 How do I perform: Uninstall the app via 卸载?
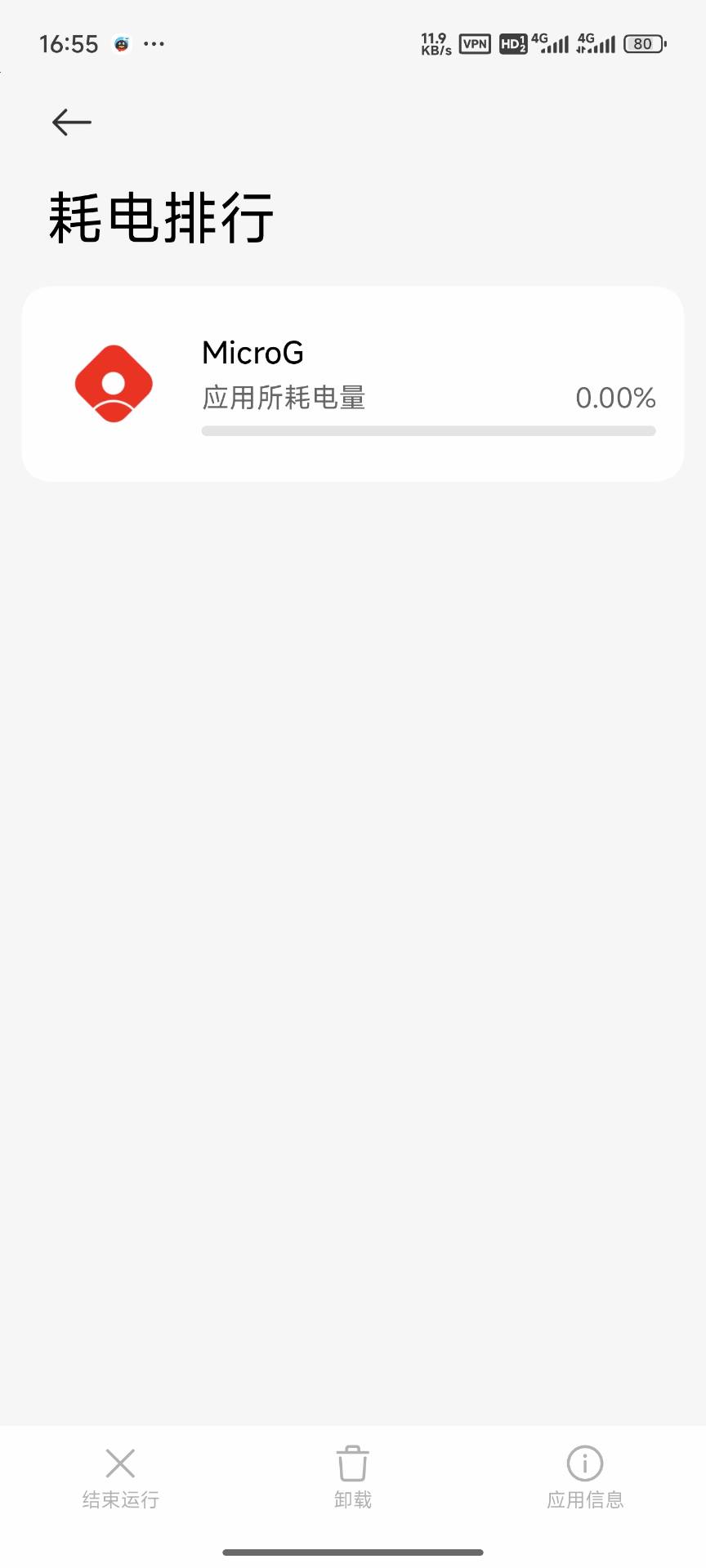pos(353,1478)
